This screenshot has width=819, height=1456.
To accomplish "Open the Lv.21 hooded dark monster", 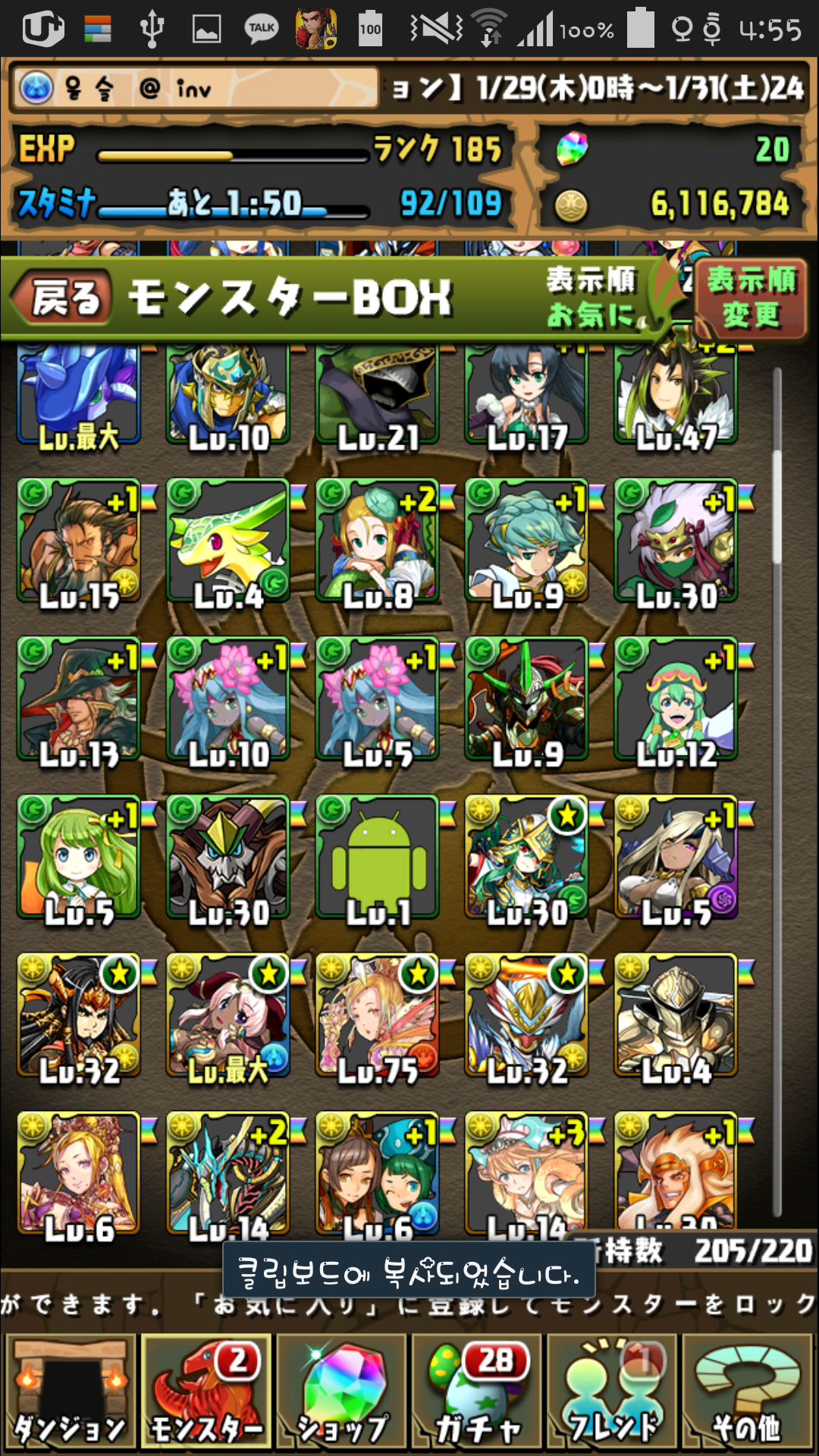I will [x=378, y=394].
